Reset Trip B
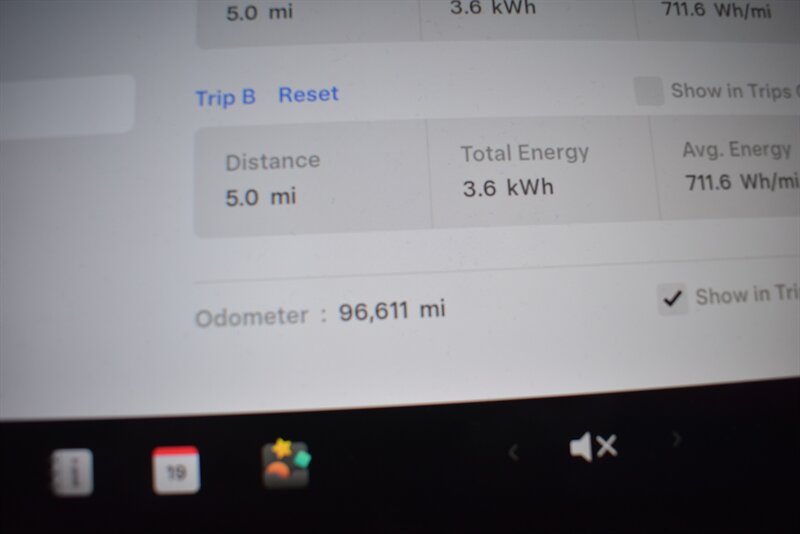This screenshot has width=800, height=534. point(308,95)
